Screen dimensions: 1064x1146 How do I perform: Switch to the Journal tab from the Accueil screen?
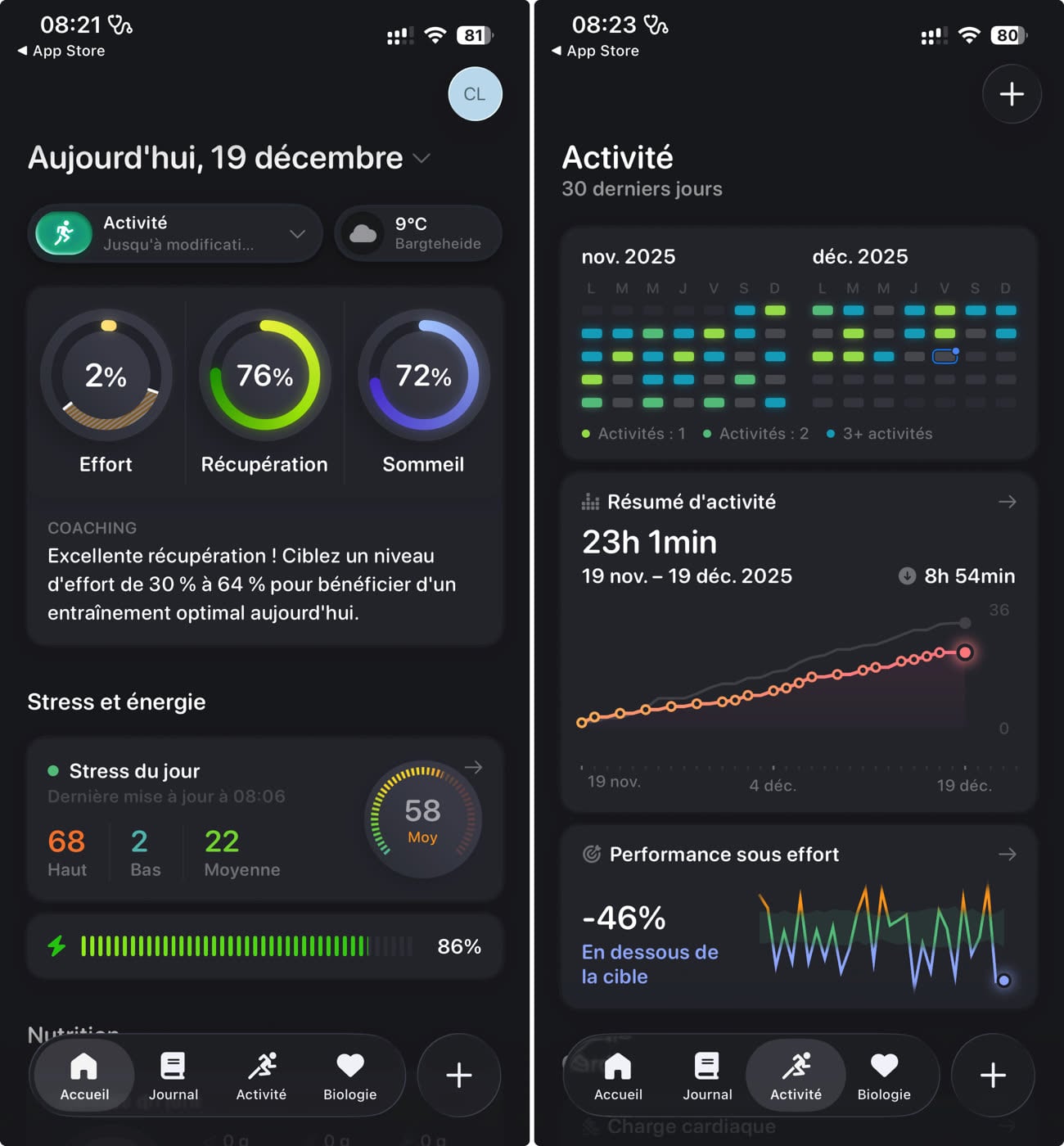pyautogui.click(x=174, y=1076)
